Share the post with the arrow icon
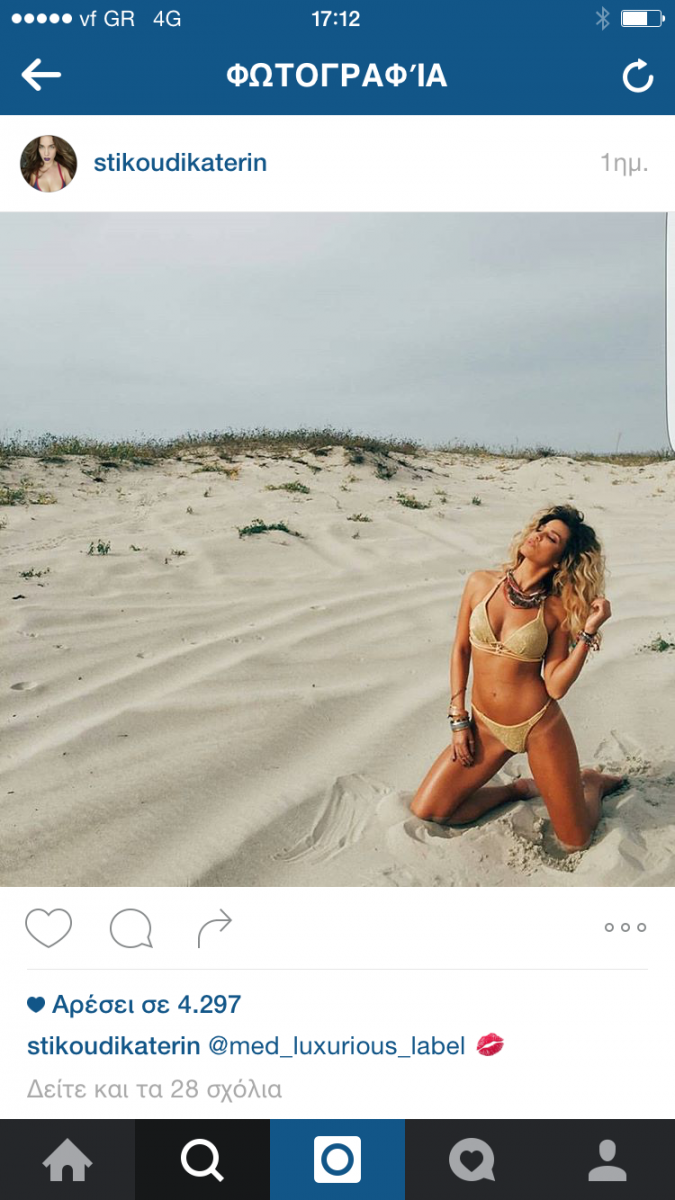Image resolution: width=675 pixels, height=1200 pixels. pos(214,928)
